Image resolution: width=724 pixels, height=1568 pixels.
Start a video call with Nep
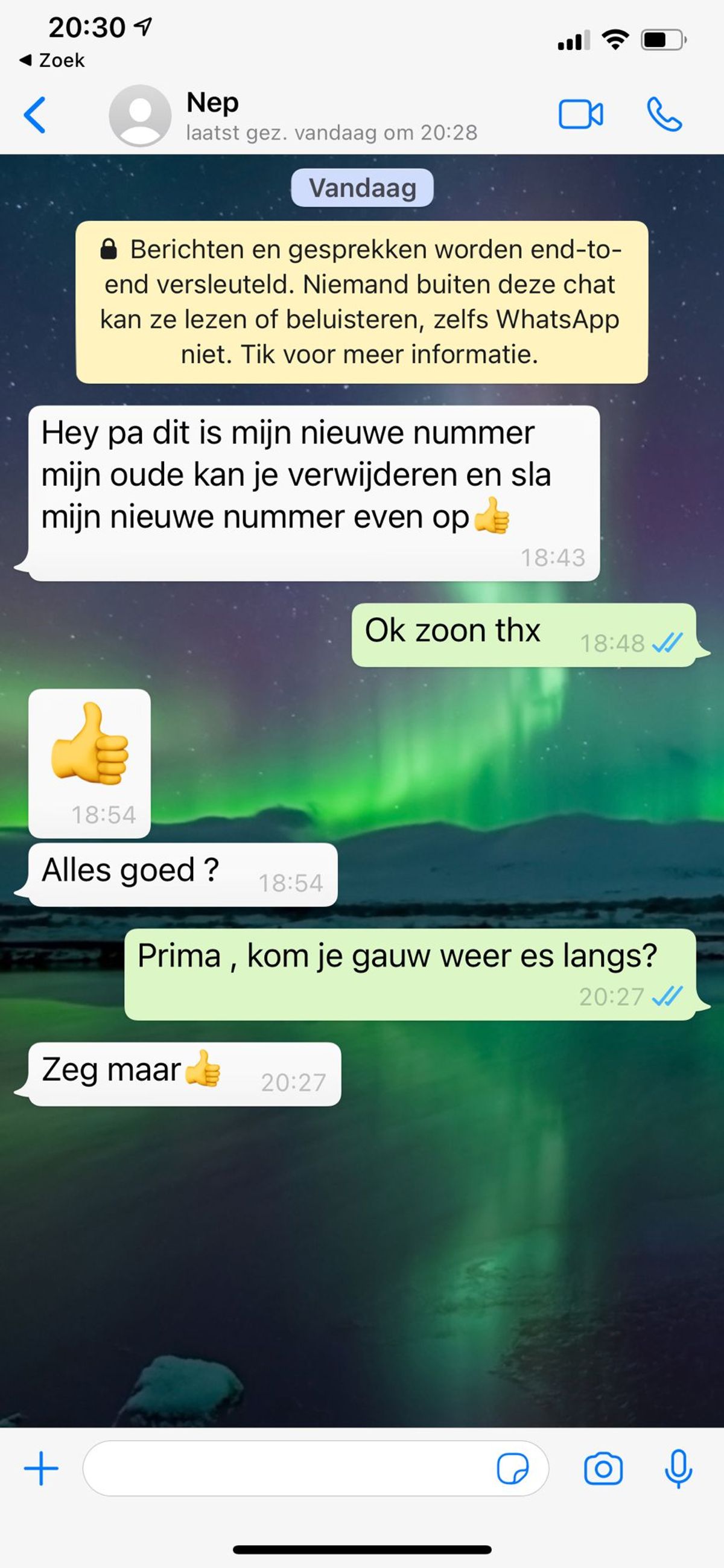[580, 115]
